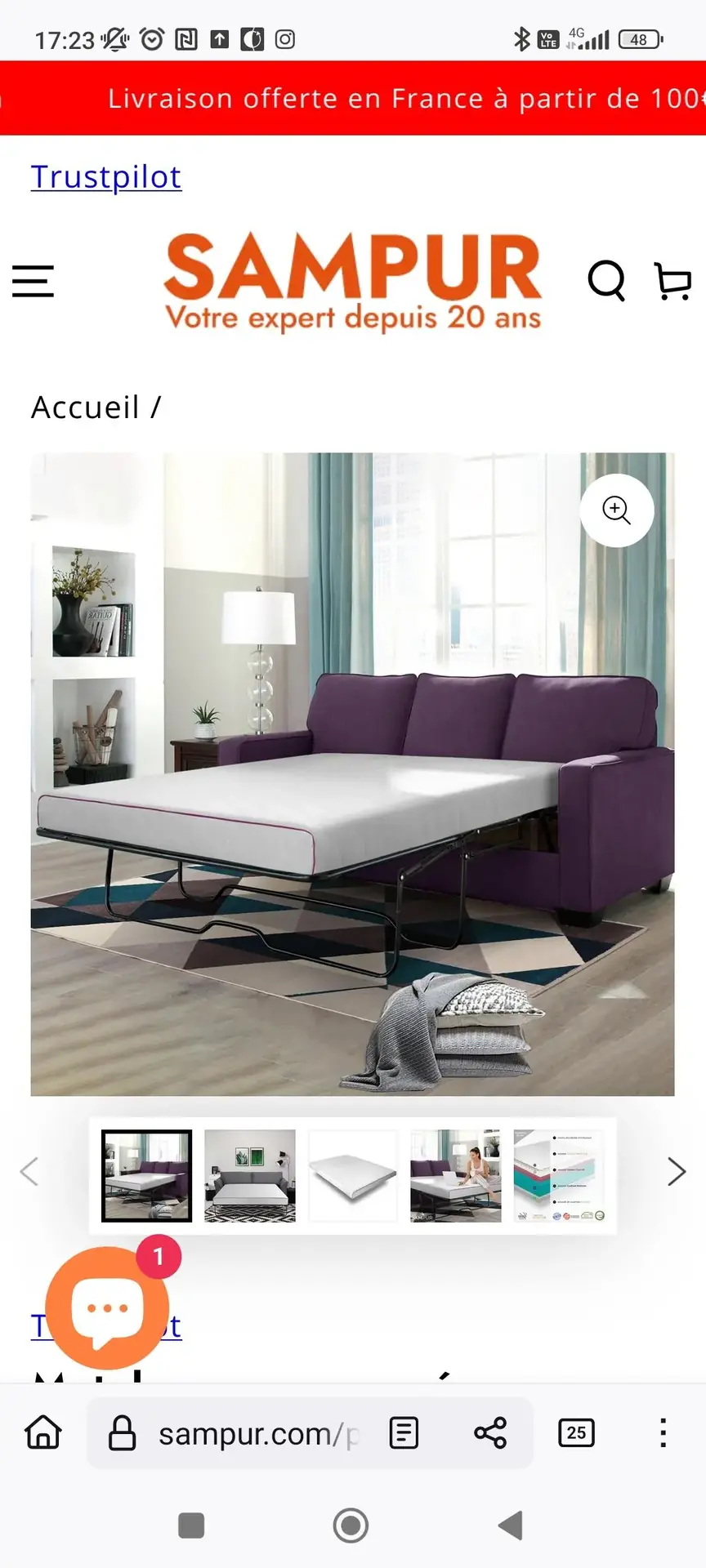Go back with system back button
706x1568 pixels.
pyautogui.click(x=511, y=1525)
